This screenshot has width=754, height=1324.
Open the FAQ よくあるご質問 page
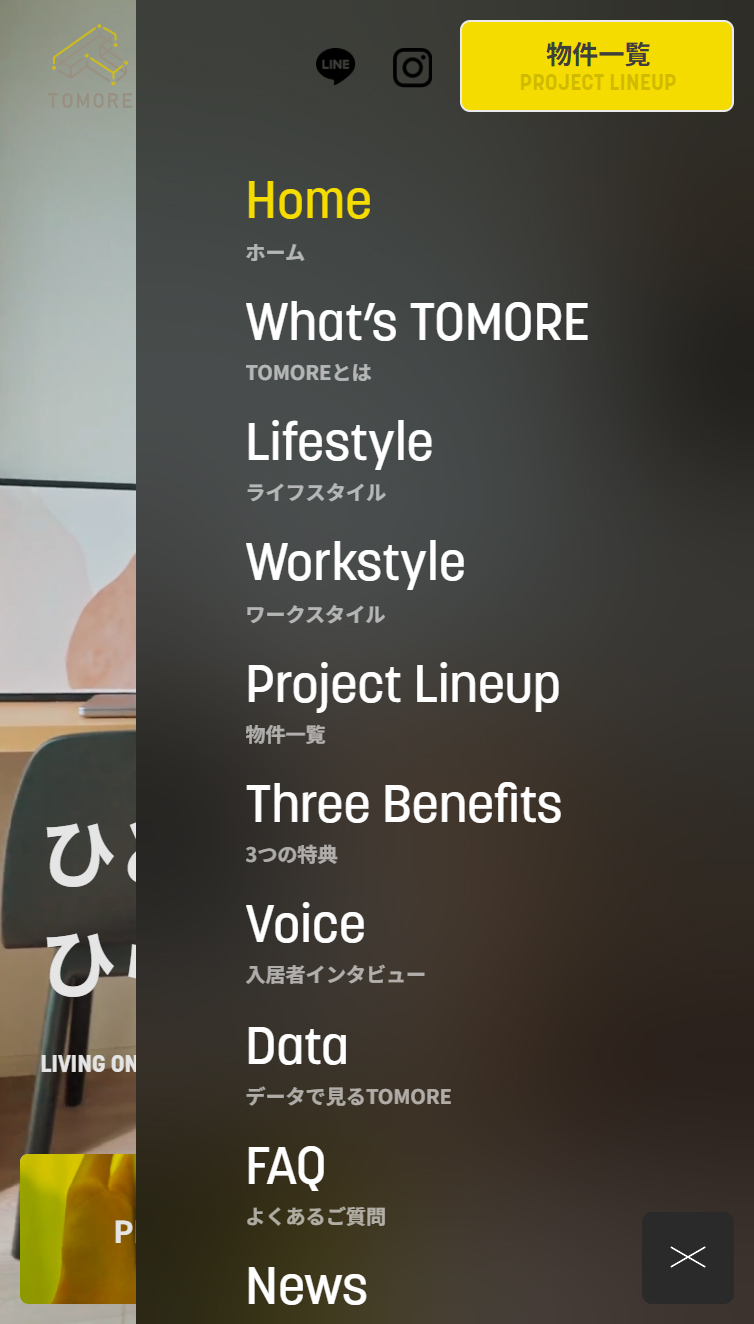[285, 1165]
